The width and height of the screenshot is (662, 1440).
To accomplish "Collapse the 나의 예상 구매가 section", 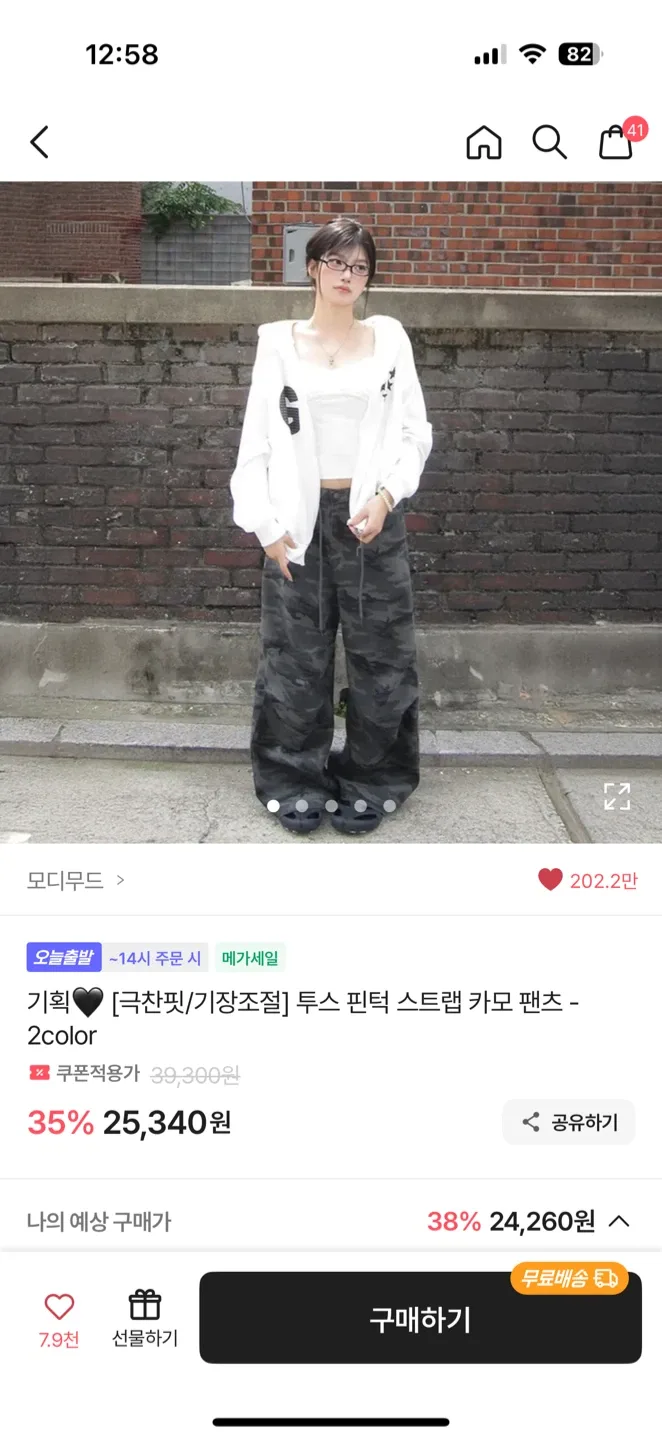I will [x=619, y=1221].
